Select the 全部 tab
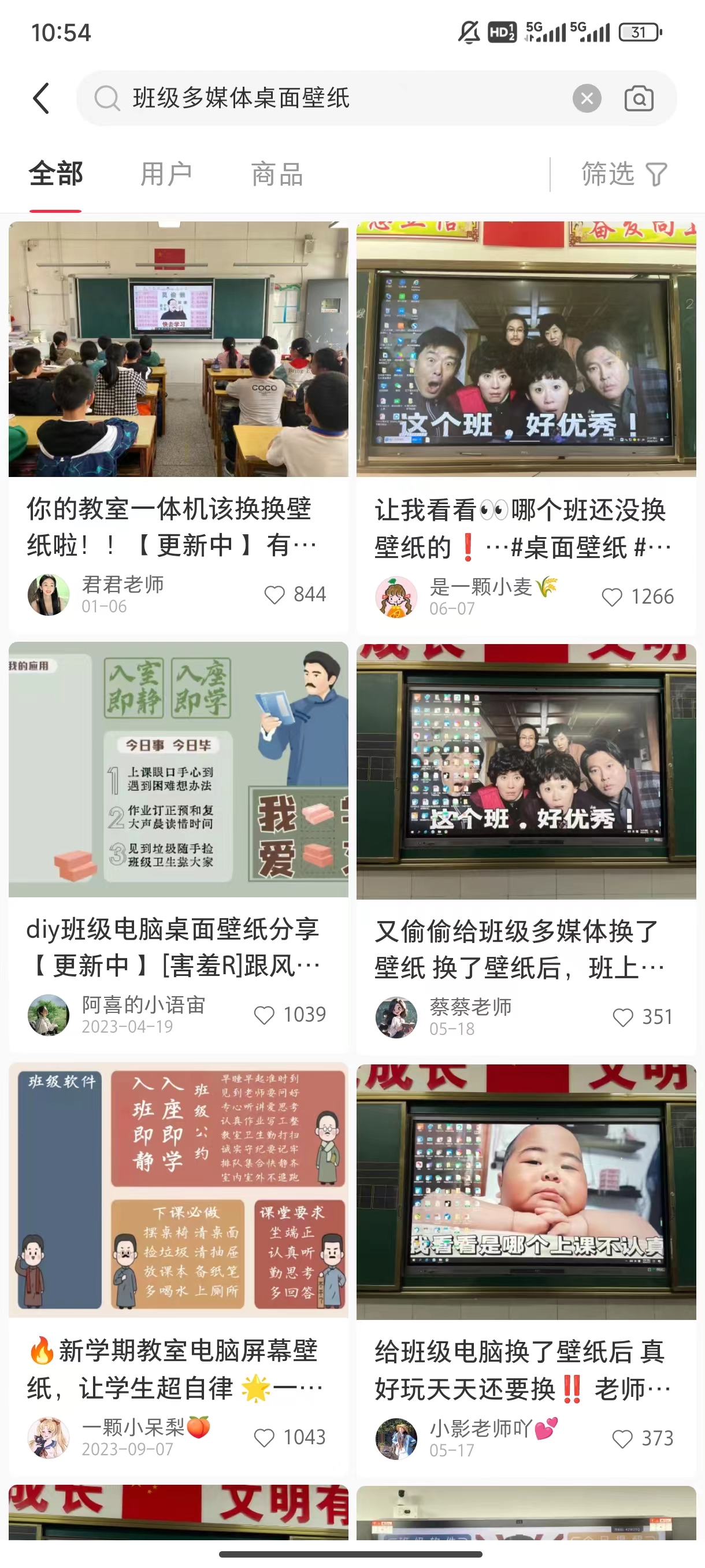This screenshot has width=705, height=1568. click(x=55, y=175)
